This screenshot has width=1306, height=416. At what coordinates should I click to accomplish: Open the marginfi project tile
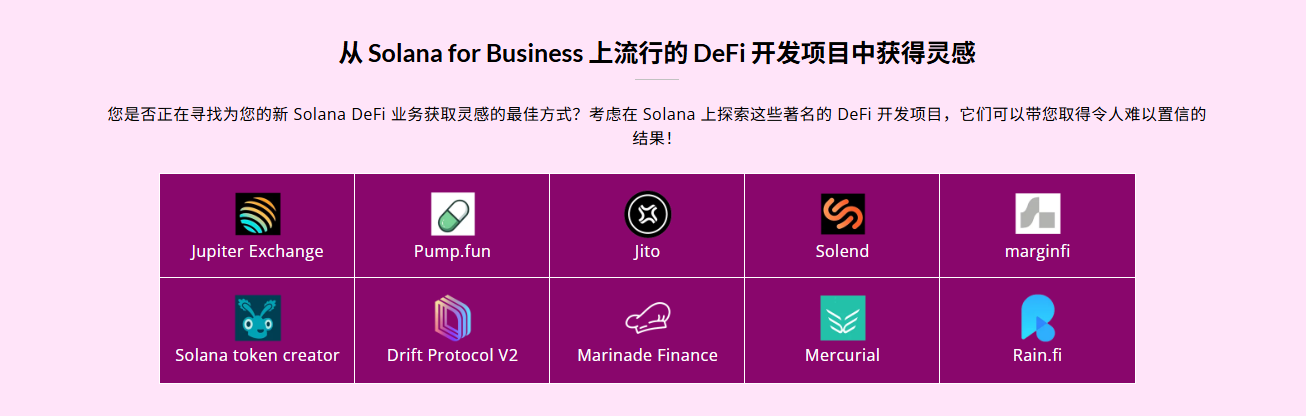[1037, 226]
